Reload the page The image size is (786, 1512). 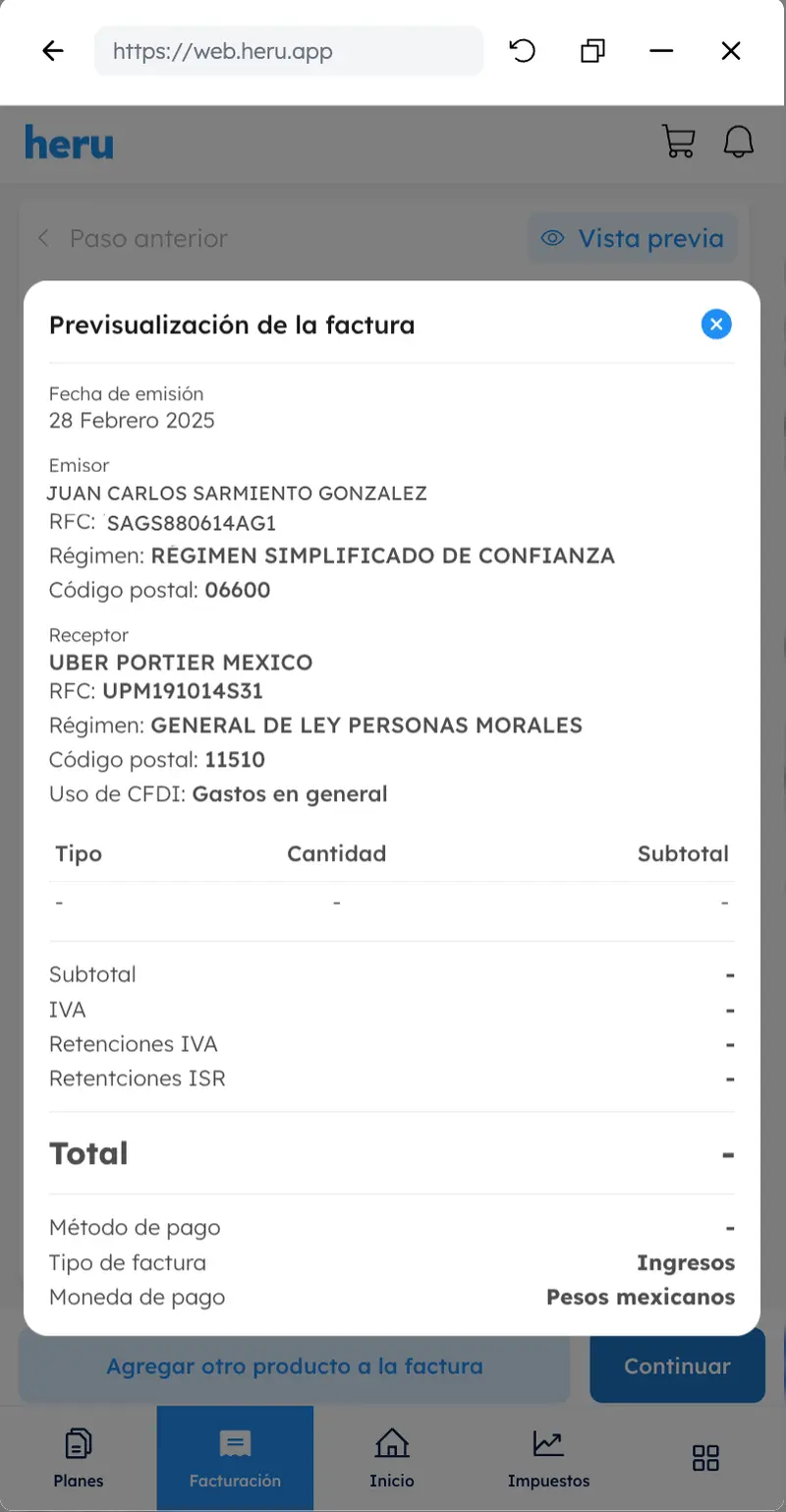click(523, 51)
